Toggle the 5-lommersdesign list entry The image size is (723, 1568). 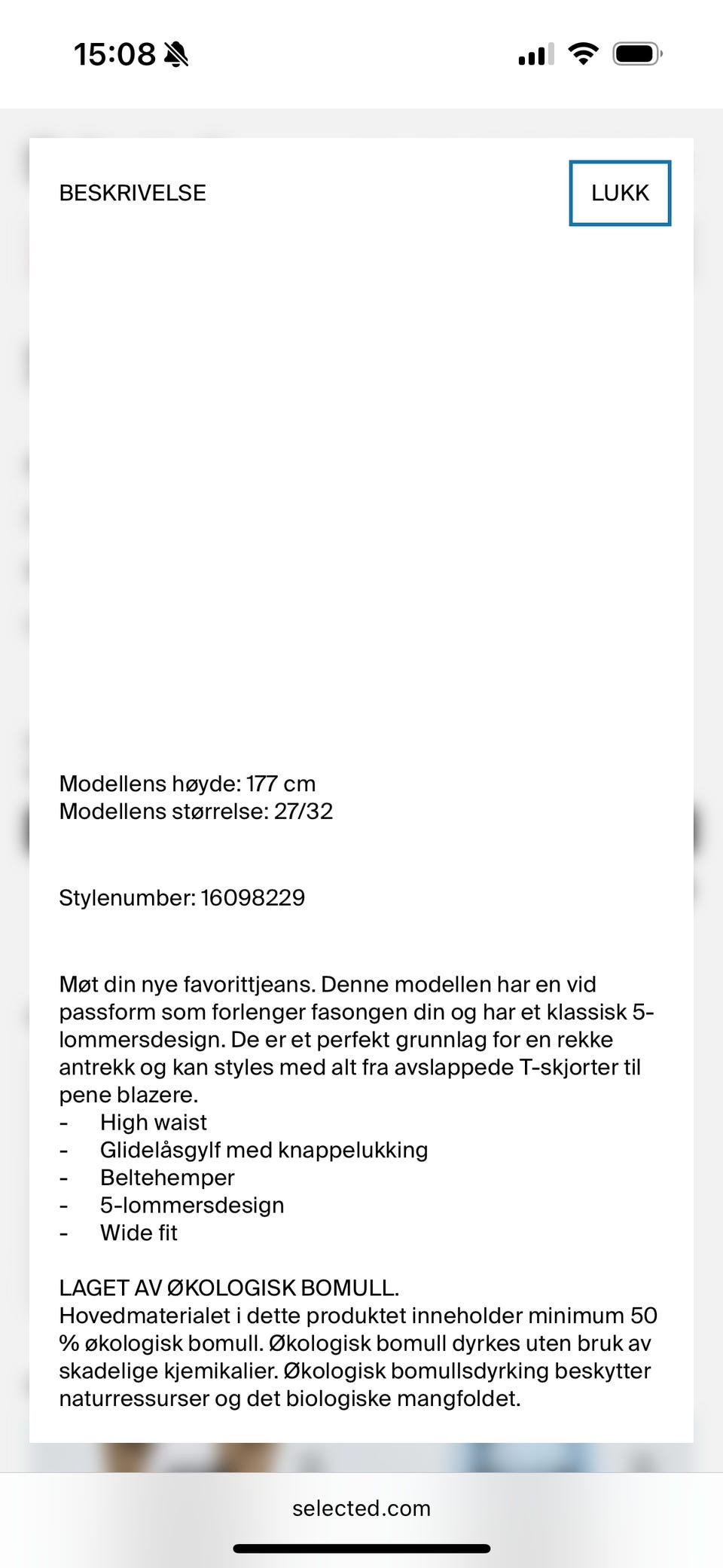[x=191, y=1205]
